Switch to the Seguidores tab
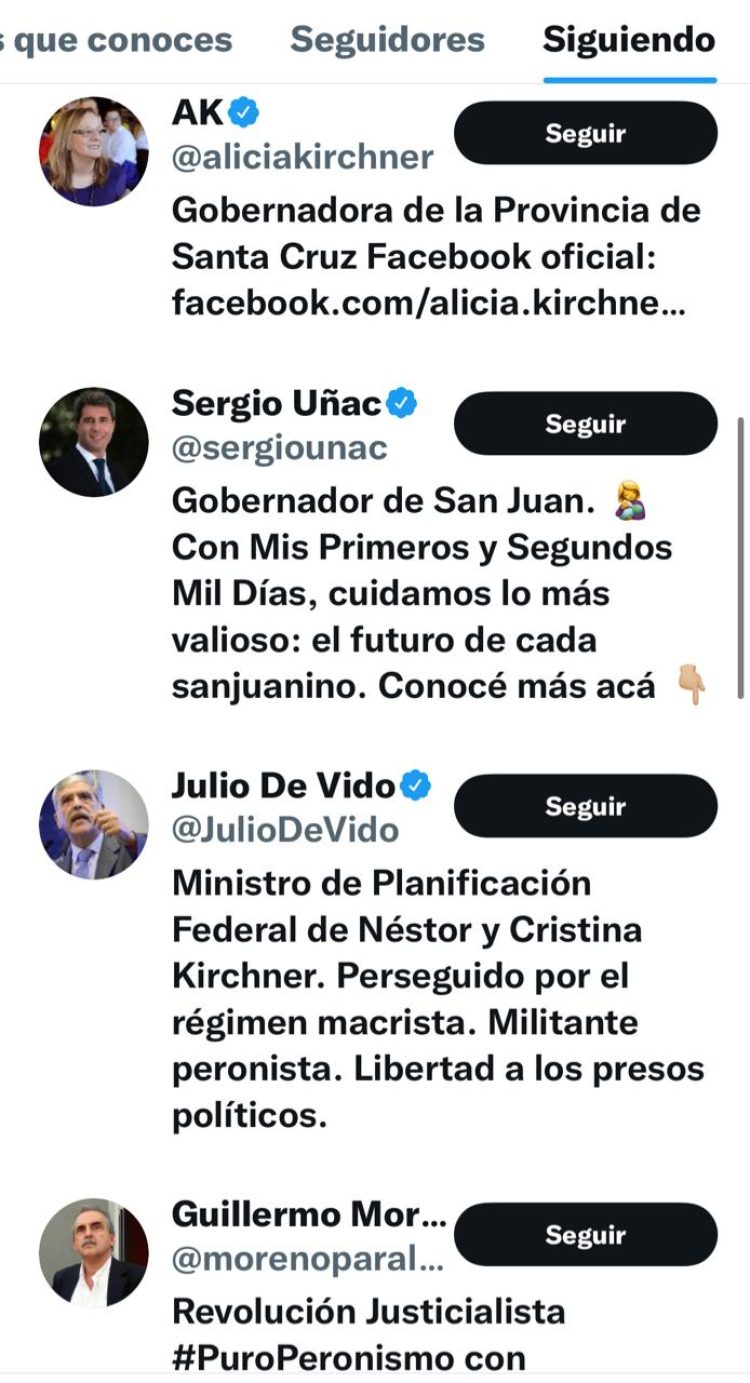Viewport: 750px width, 1383px height. pyautogui.click(x=387, y=41)
